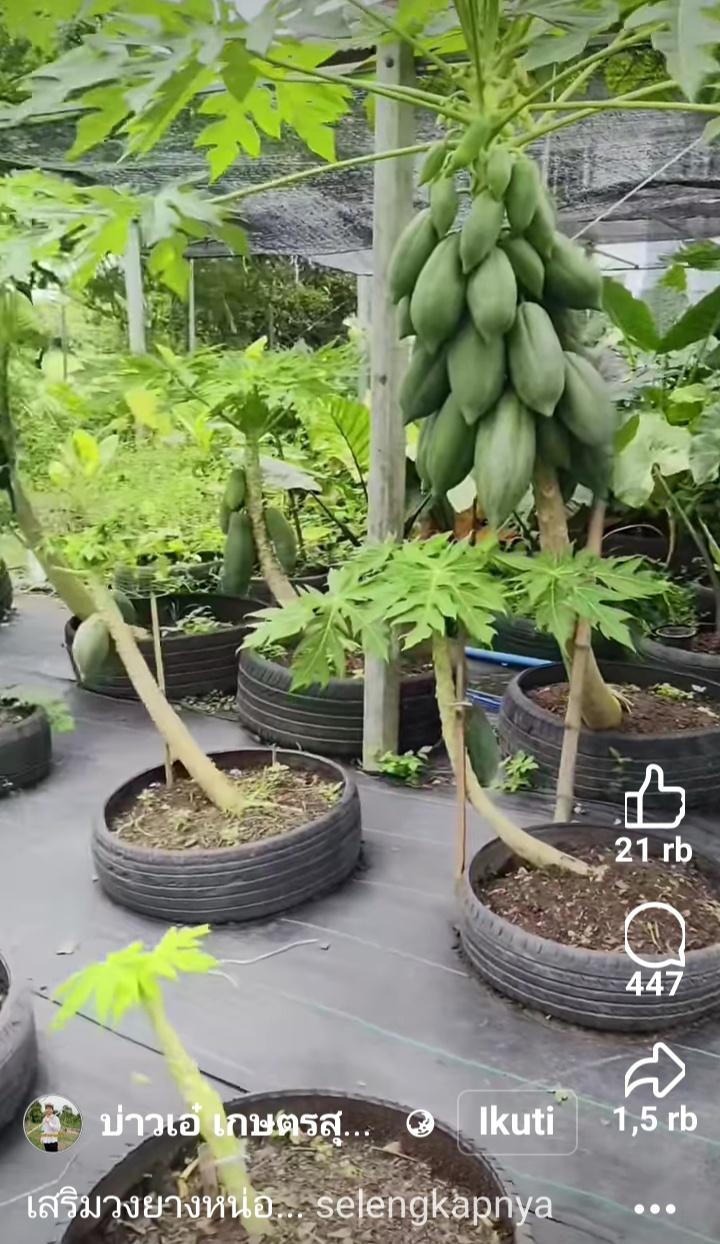Open the บ่าวเอ๋ เกษตรสุ... page name

pyautogui.click(x=236, y=1123)
